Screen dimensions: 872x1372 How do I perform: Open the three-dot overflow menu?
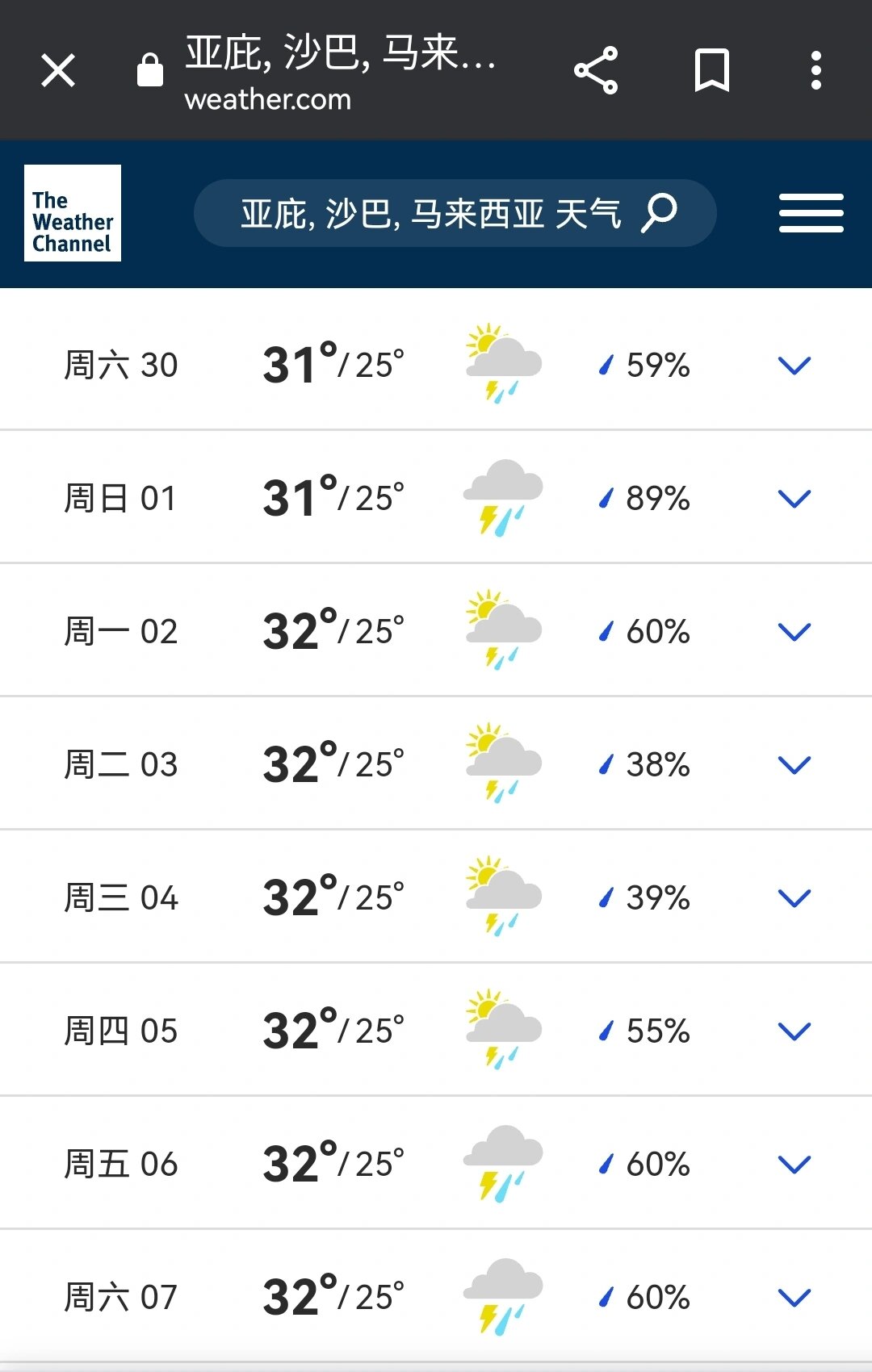(815, 70)
